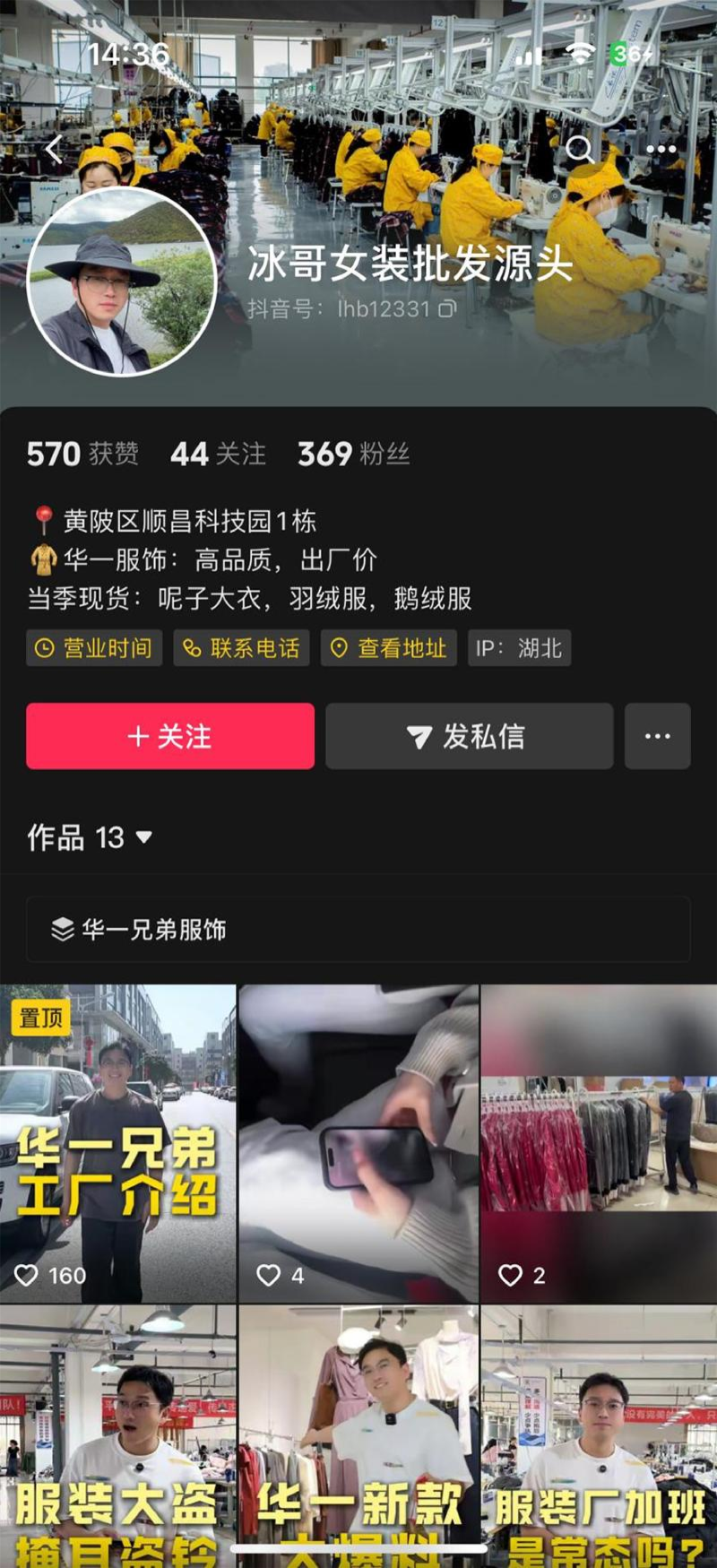Open 查看地址 to view address
Image resolution: width=717 pixels, height=1568 pixels.
(x=389, y=648)
